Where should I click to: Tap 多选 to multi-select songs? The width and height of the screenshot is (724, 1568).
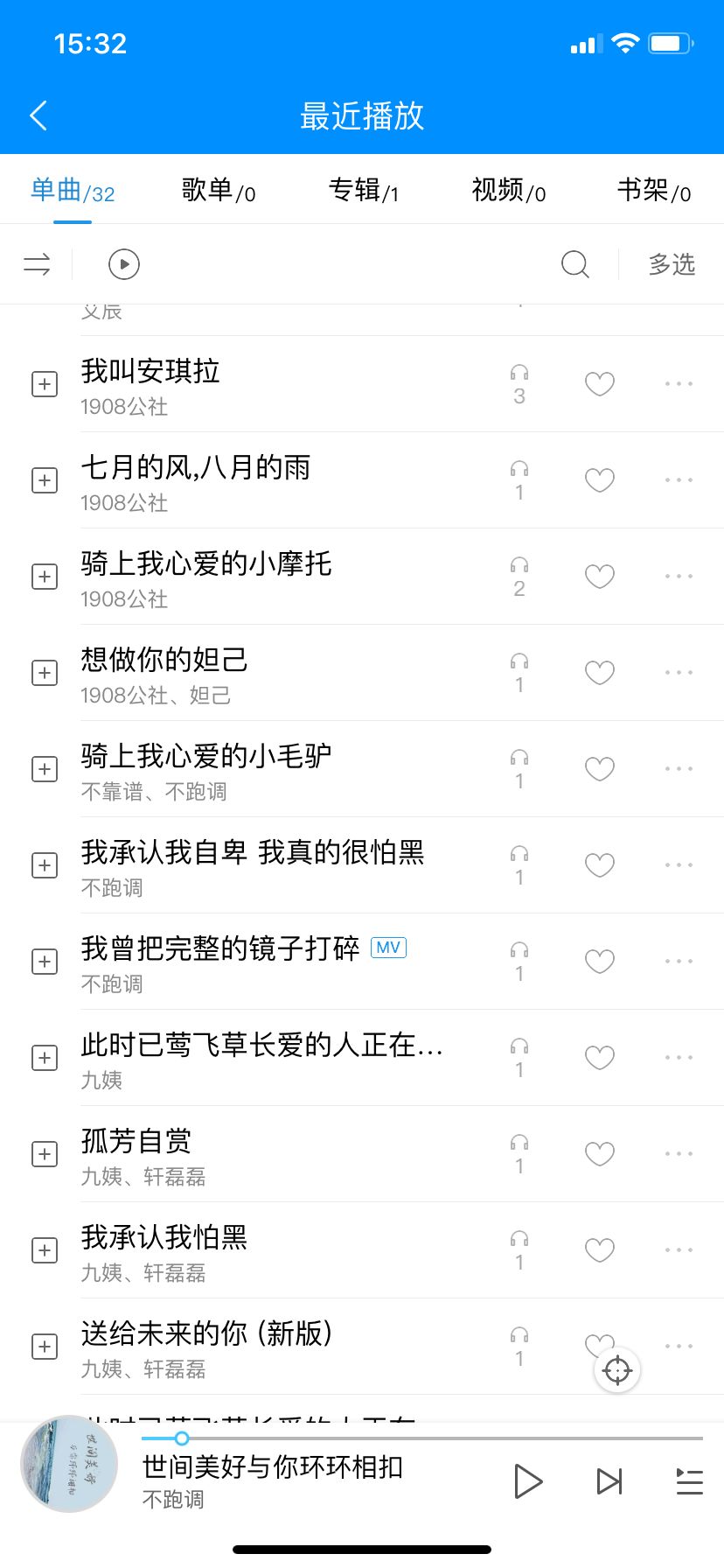[672, 264]
